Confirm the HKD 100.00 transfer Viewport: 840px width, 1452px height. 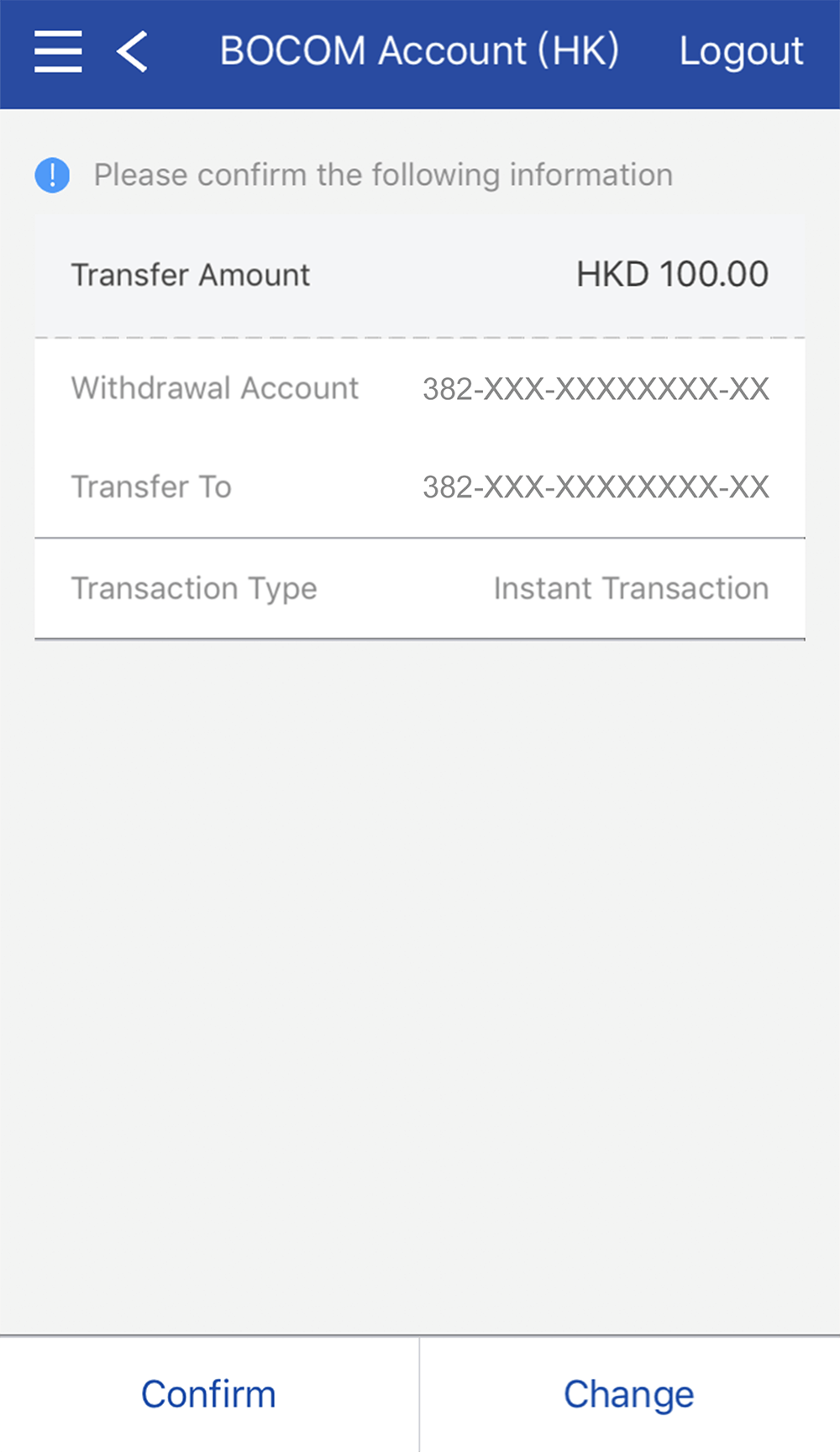coord(208,1394)
